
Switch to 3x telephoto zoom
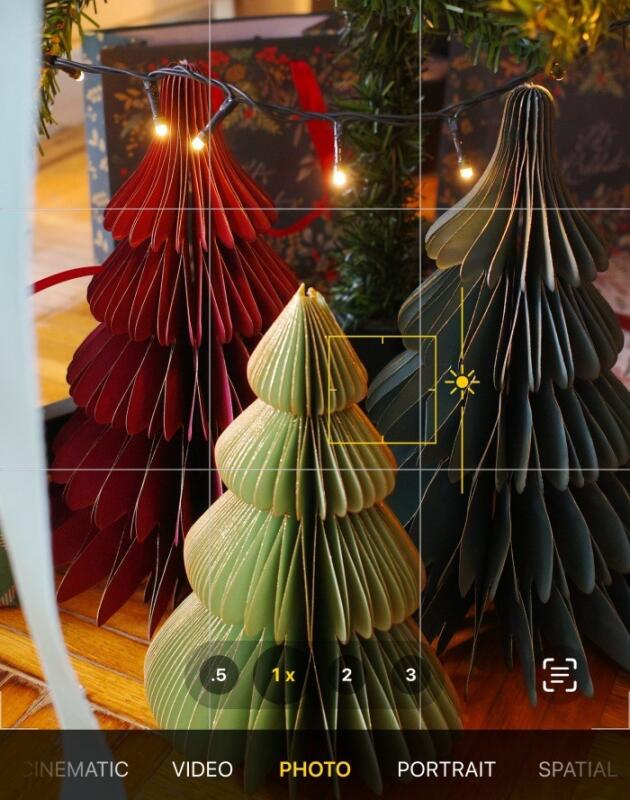click(x=410, y=675)
